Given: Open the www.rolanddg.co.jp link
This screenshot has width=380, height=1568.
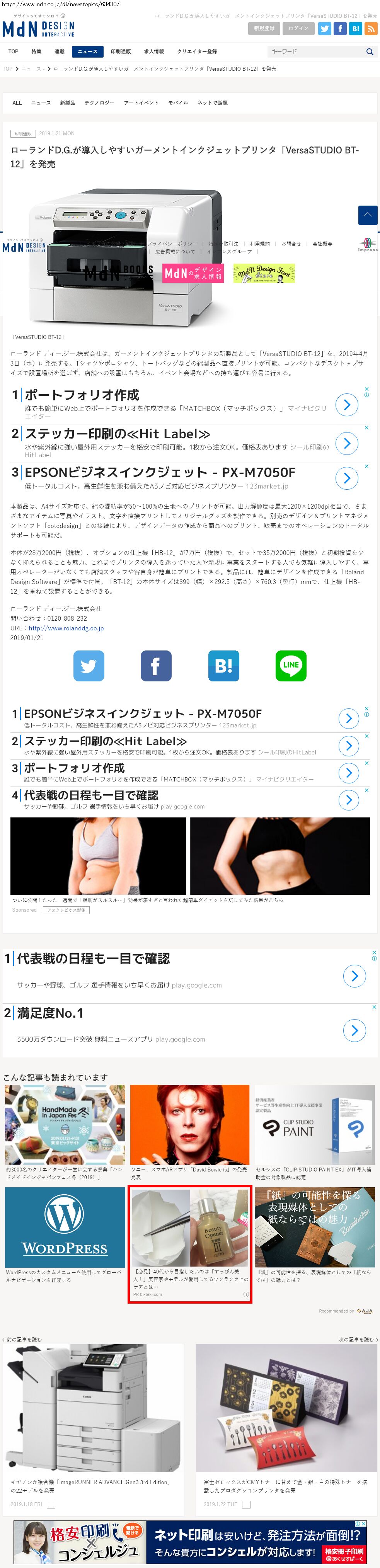Looking at the screenshot, I should 66,628.
